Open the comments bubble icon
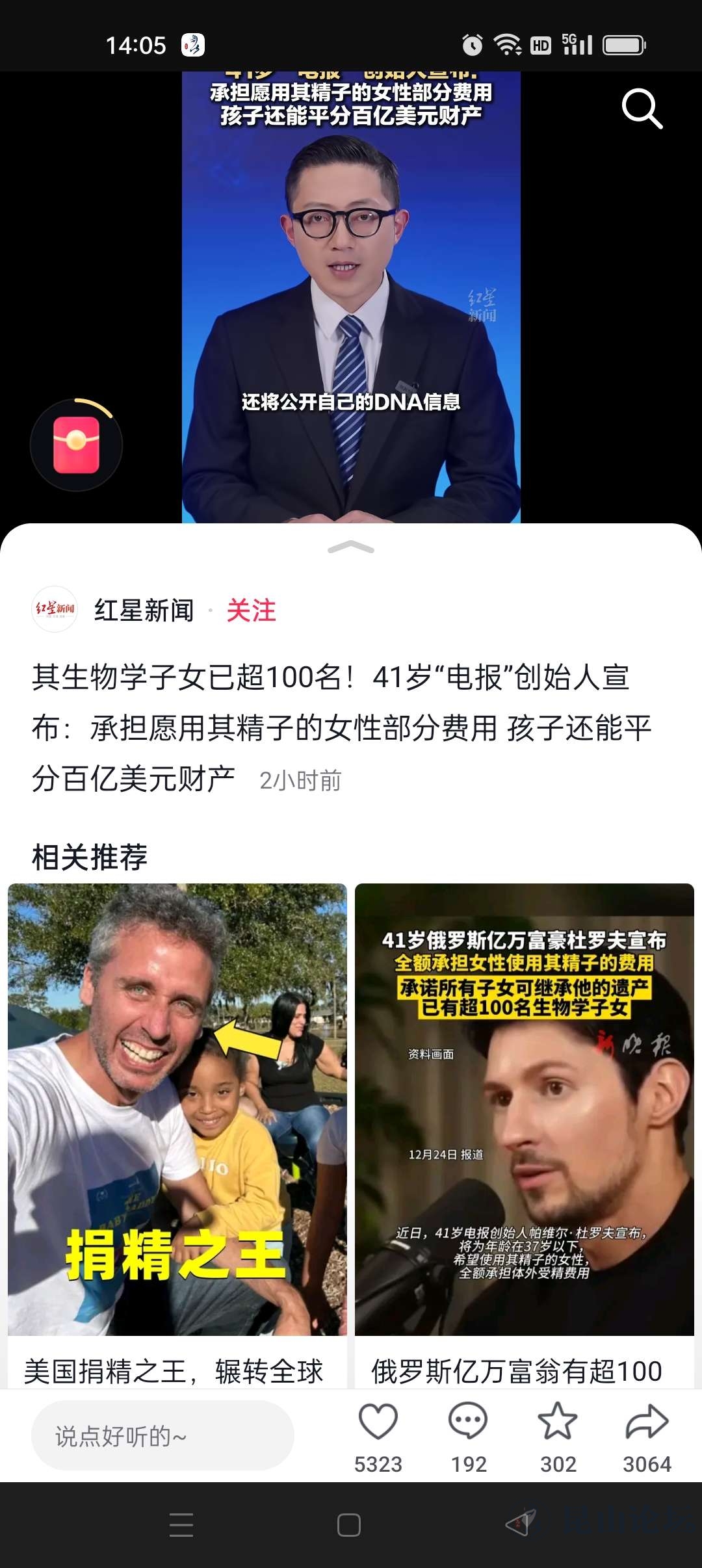This screenshot has height=1568, width=702. 468,1422
